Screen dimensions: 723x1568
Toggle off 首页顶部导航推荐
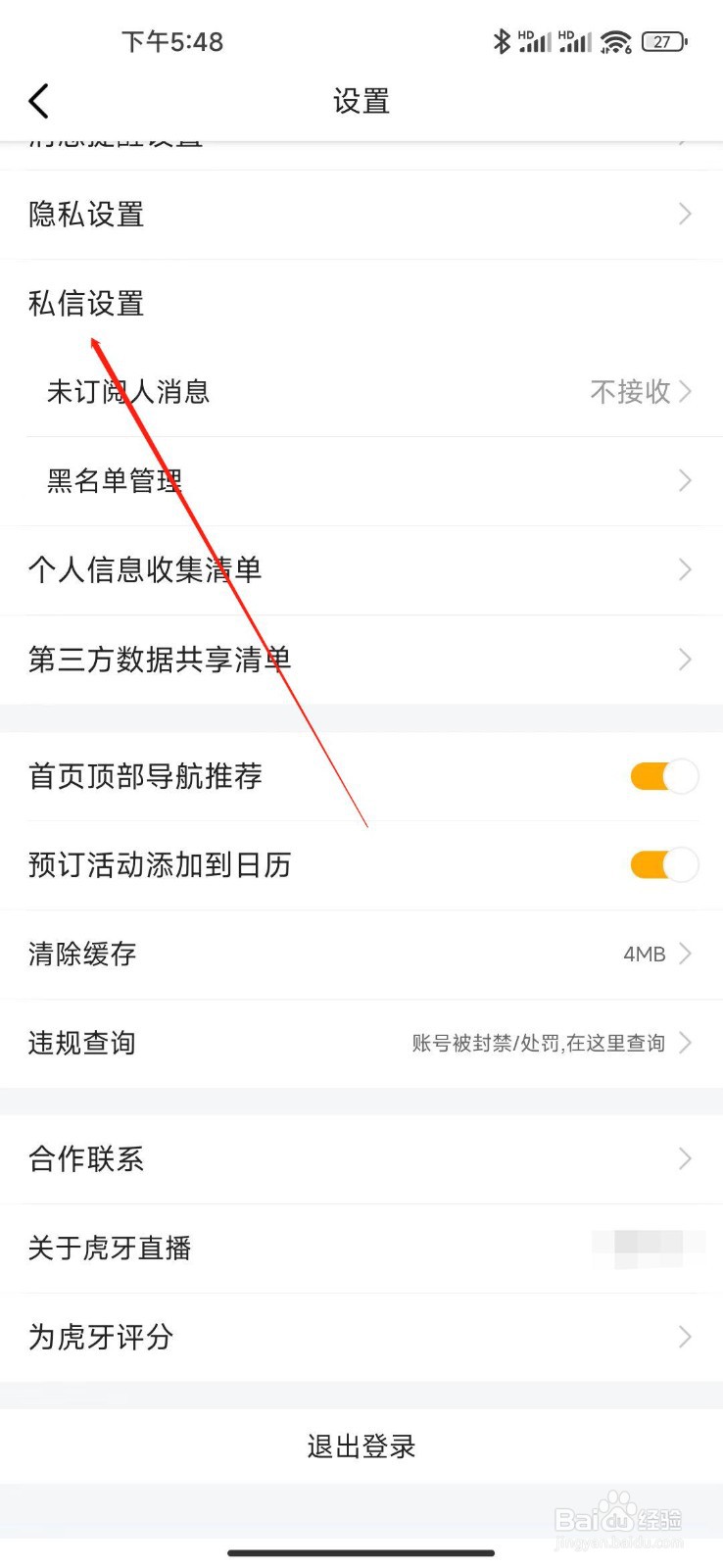coord(665,775)
